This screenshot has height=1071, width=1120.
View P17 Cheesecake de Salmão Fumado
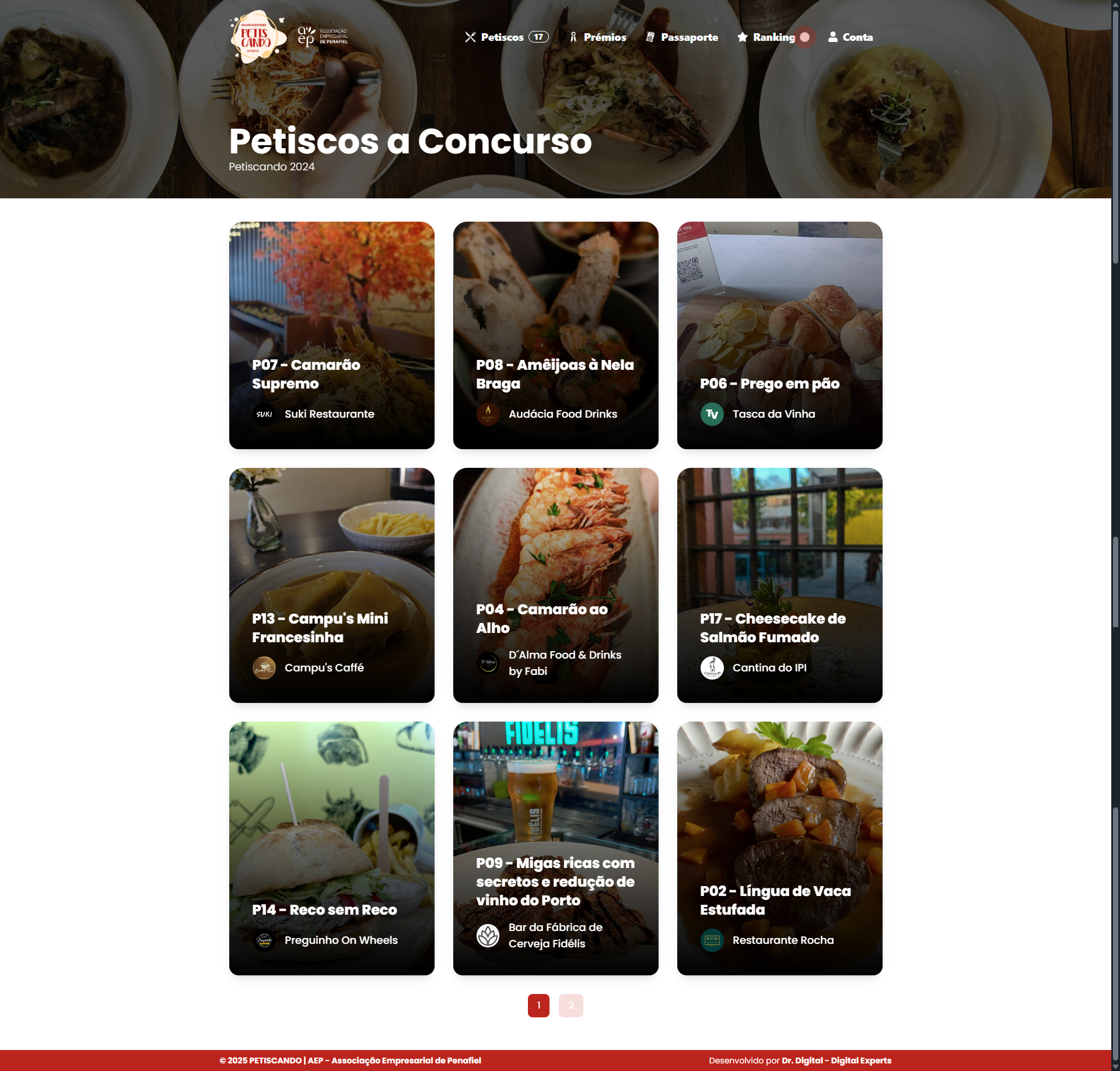[779, 584]
